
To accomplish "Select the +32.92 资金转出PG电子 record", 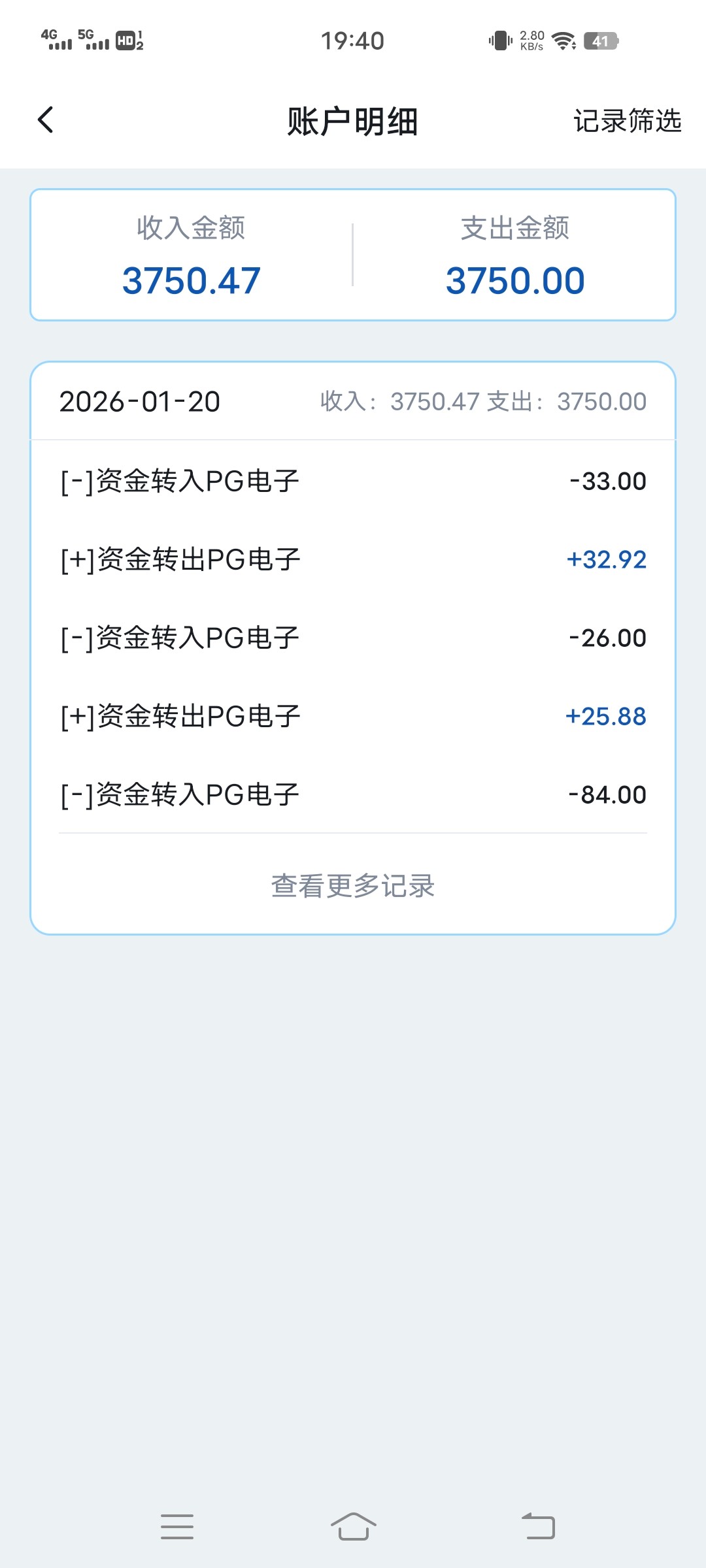I will [353, 559].
